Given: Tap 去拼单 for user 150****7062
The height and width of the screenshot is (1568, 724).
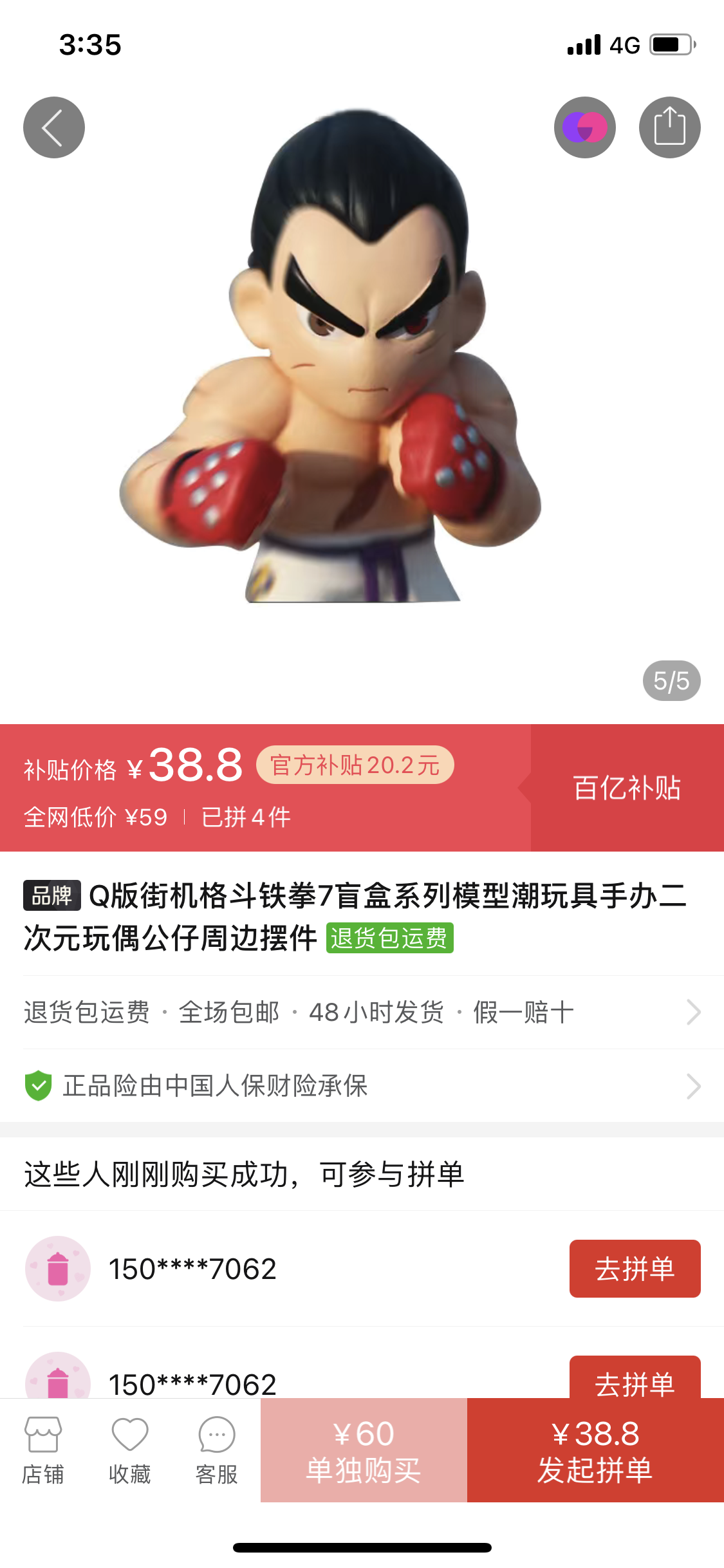Looking at the screenshot, I should coord(634,1269).
